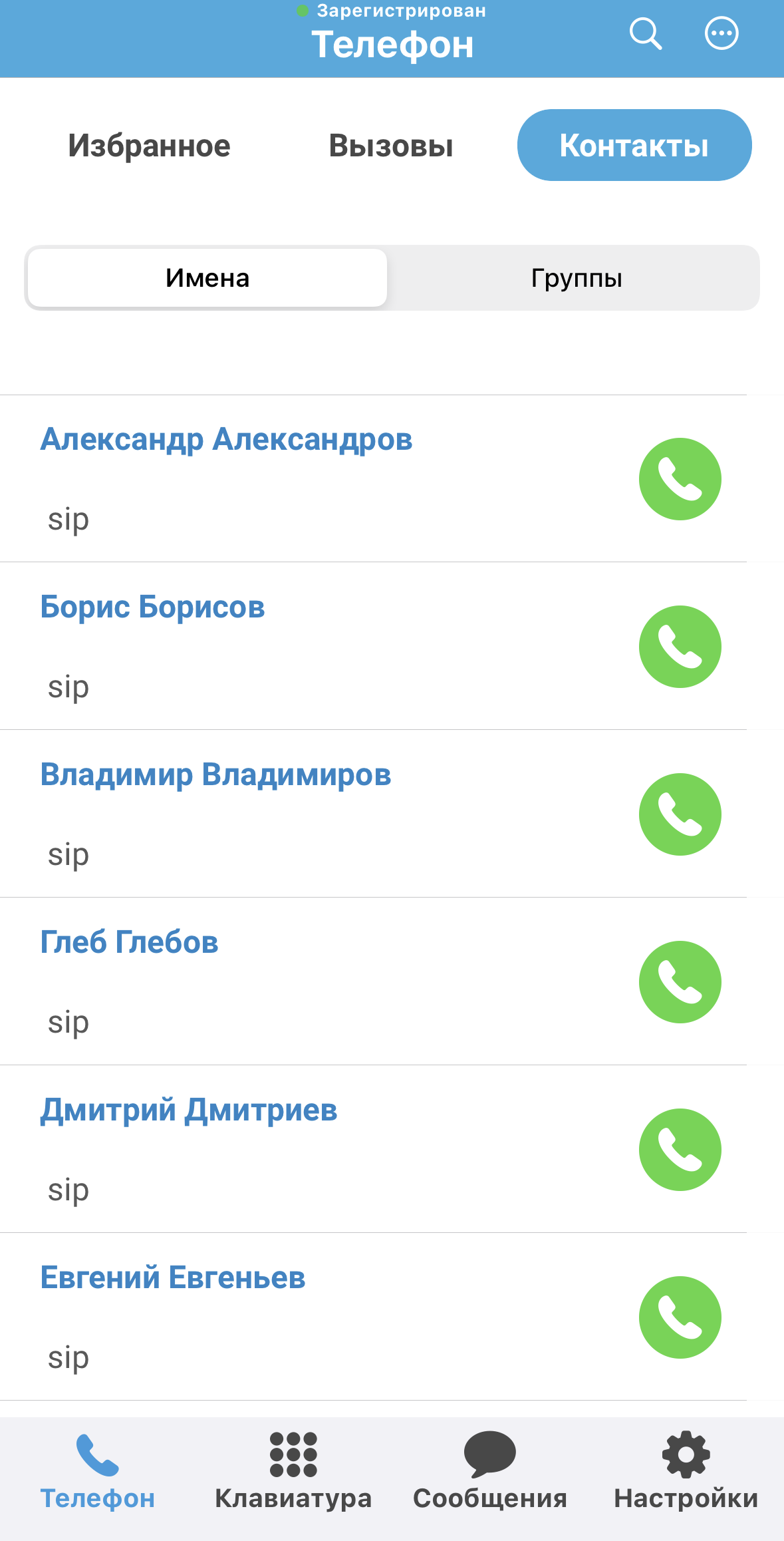Viewport: 784px width, 1541px height.
Task: Switch to the Вызовы tab
Action: pos(391,146)
